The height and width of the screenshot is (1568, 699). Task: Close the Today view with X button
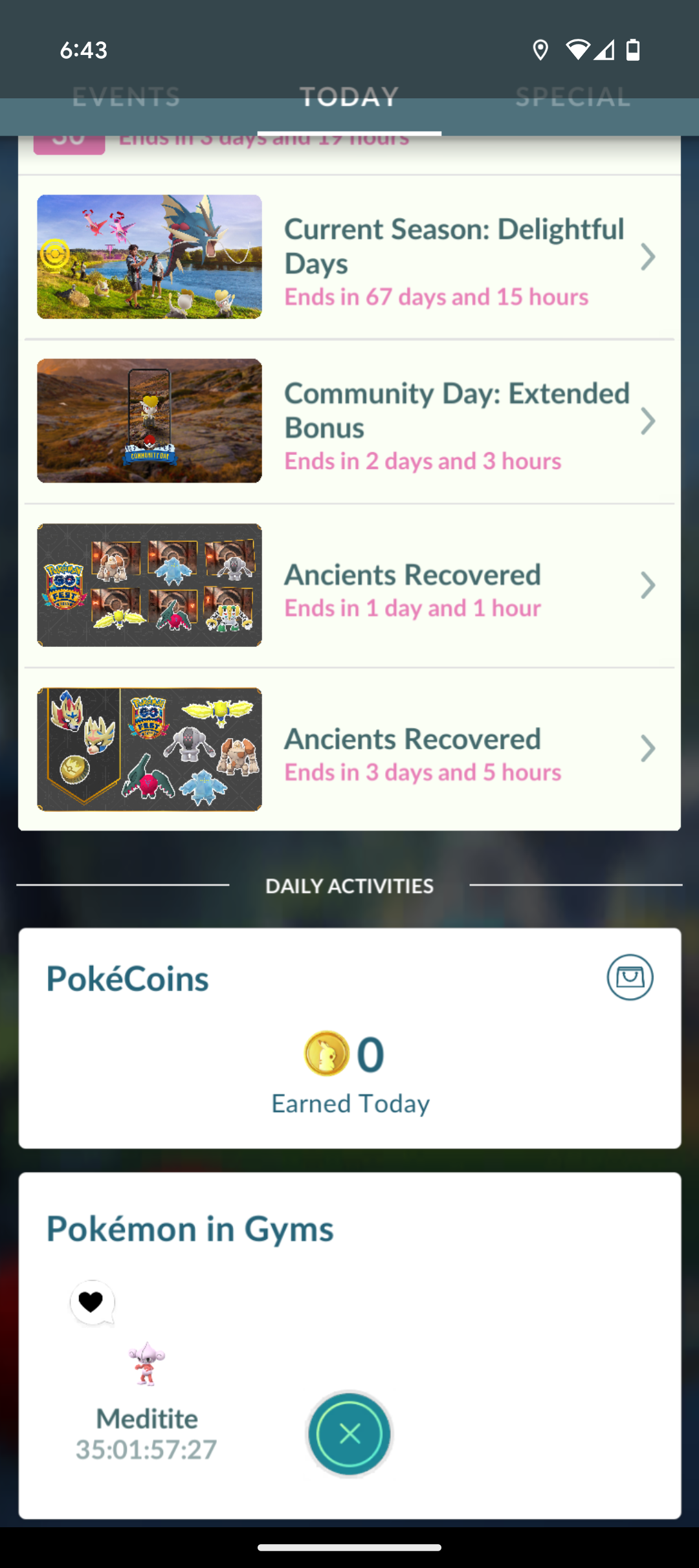349,1434
